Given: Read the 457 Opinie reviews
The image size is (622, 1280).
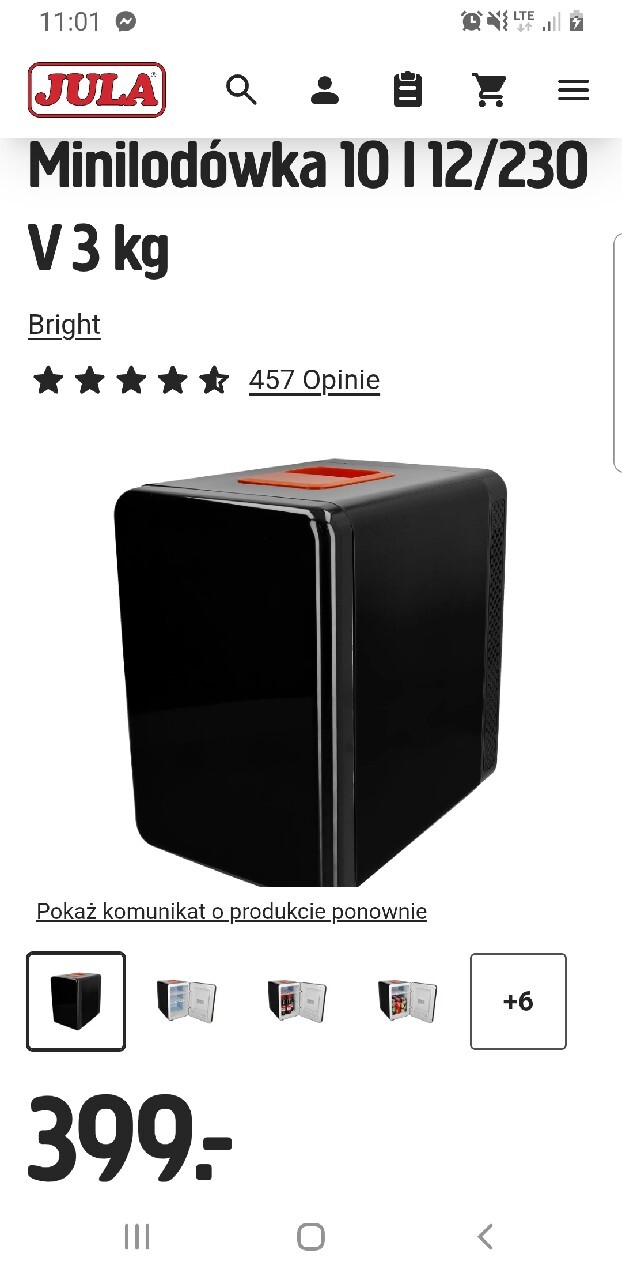Looking at the screenshot, I should pos(314,380).
